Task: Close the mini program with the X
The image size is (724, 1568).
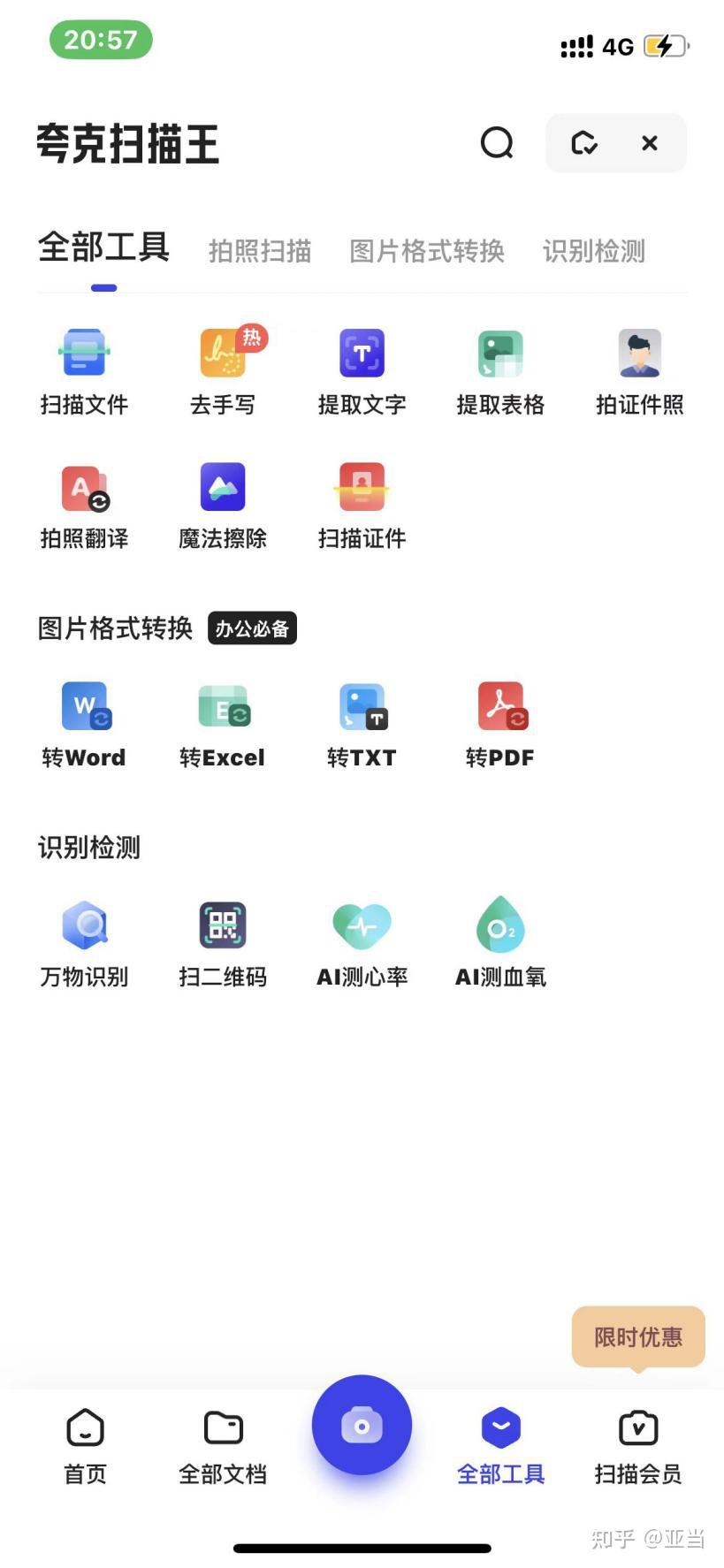Action: pyautogui.click(x=650, y=143)
